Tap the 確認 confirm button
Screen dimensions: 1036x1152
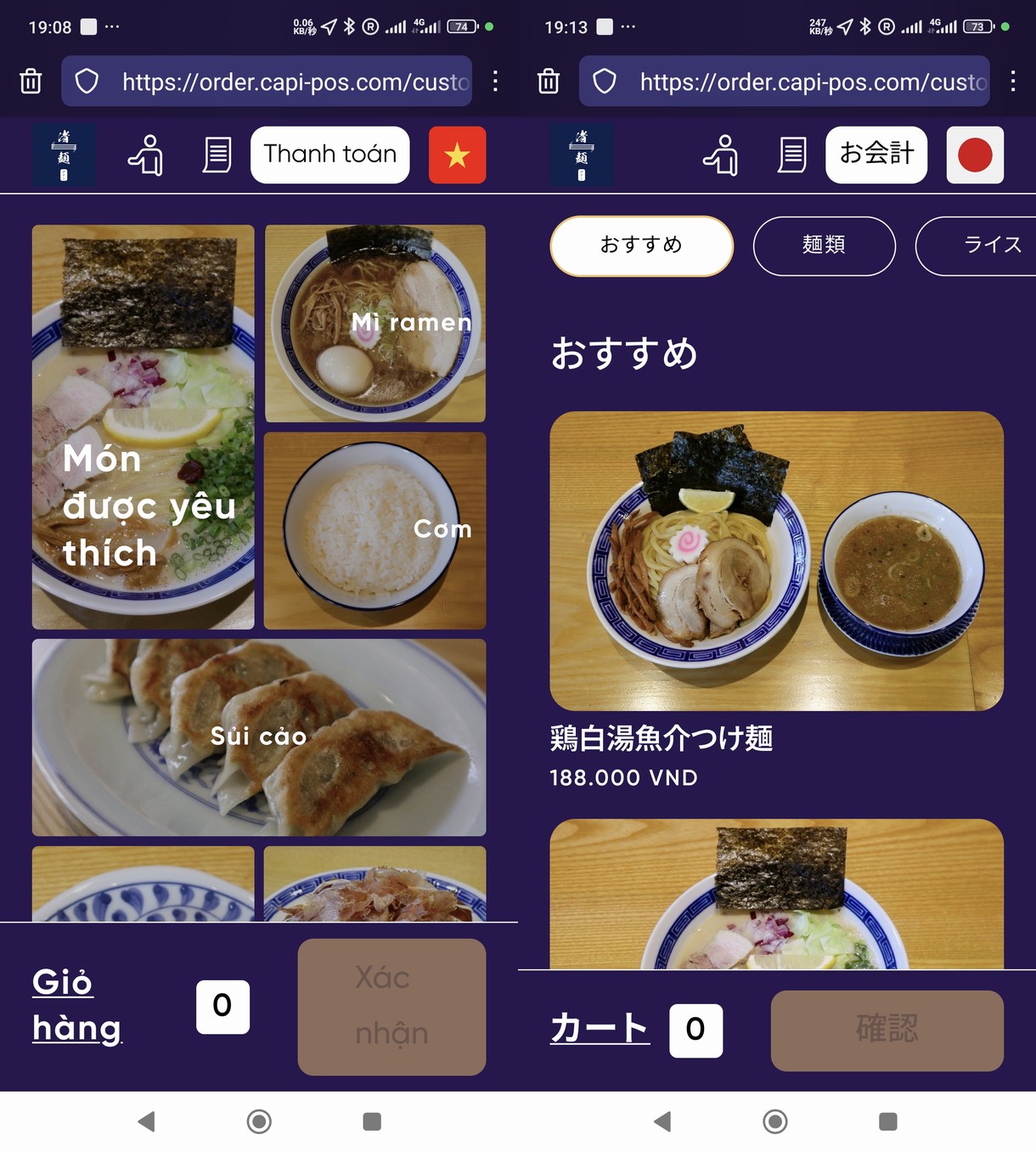[x=887, y=1030]
